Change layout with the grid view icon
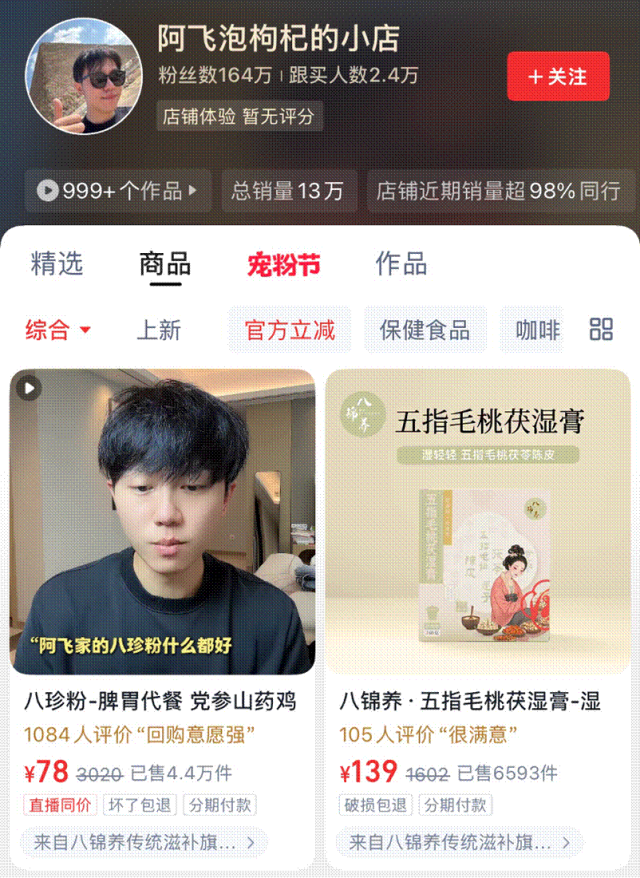 pyautogui.click(x=601, y=329)
